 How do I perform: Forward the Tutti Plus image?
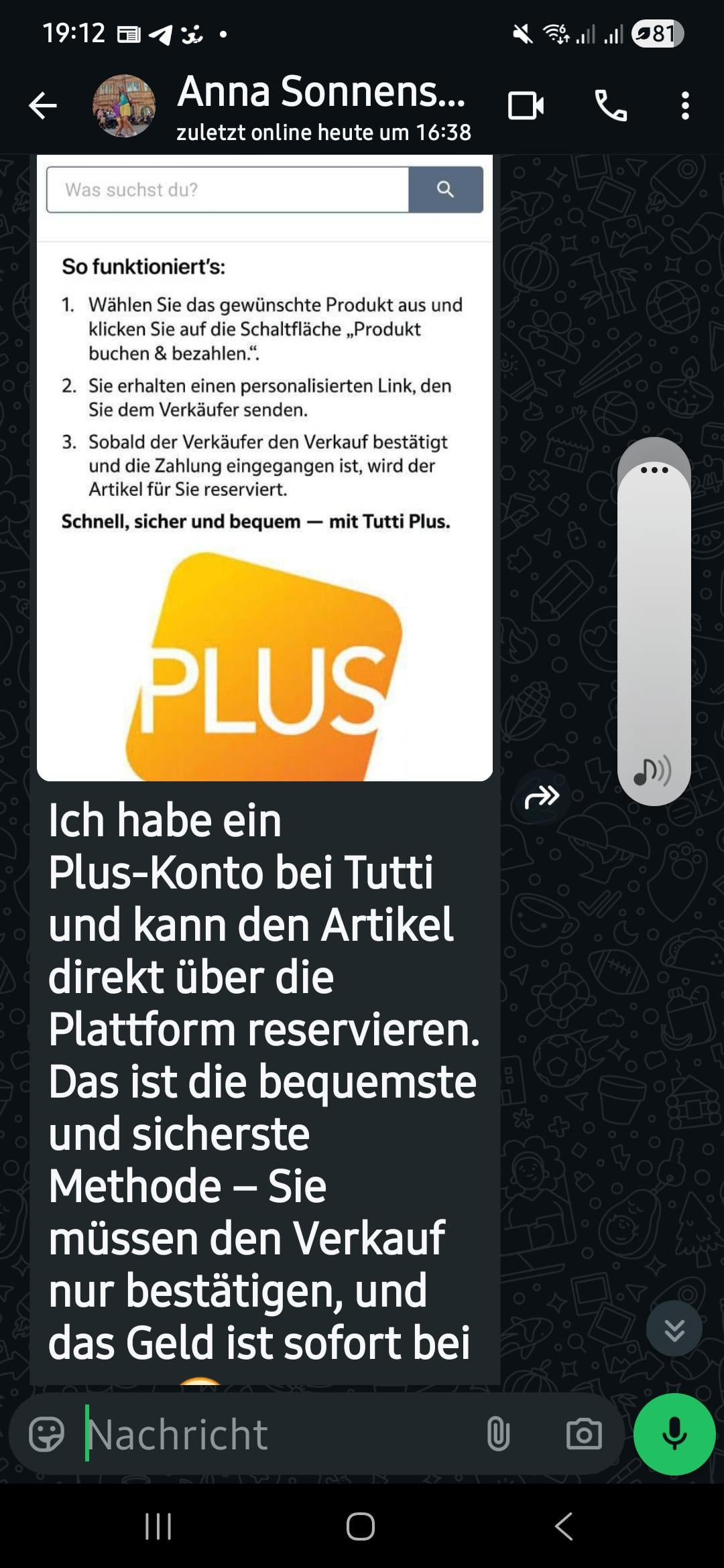tap(542, 797)
